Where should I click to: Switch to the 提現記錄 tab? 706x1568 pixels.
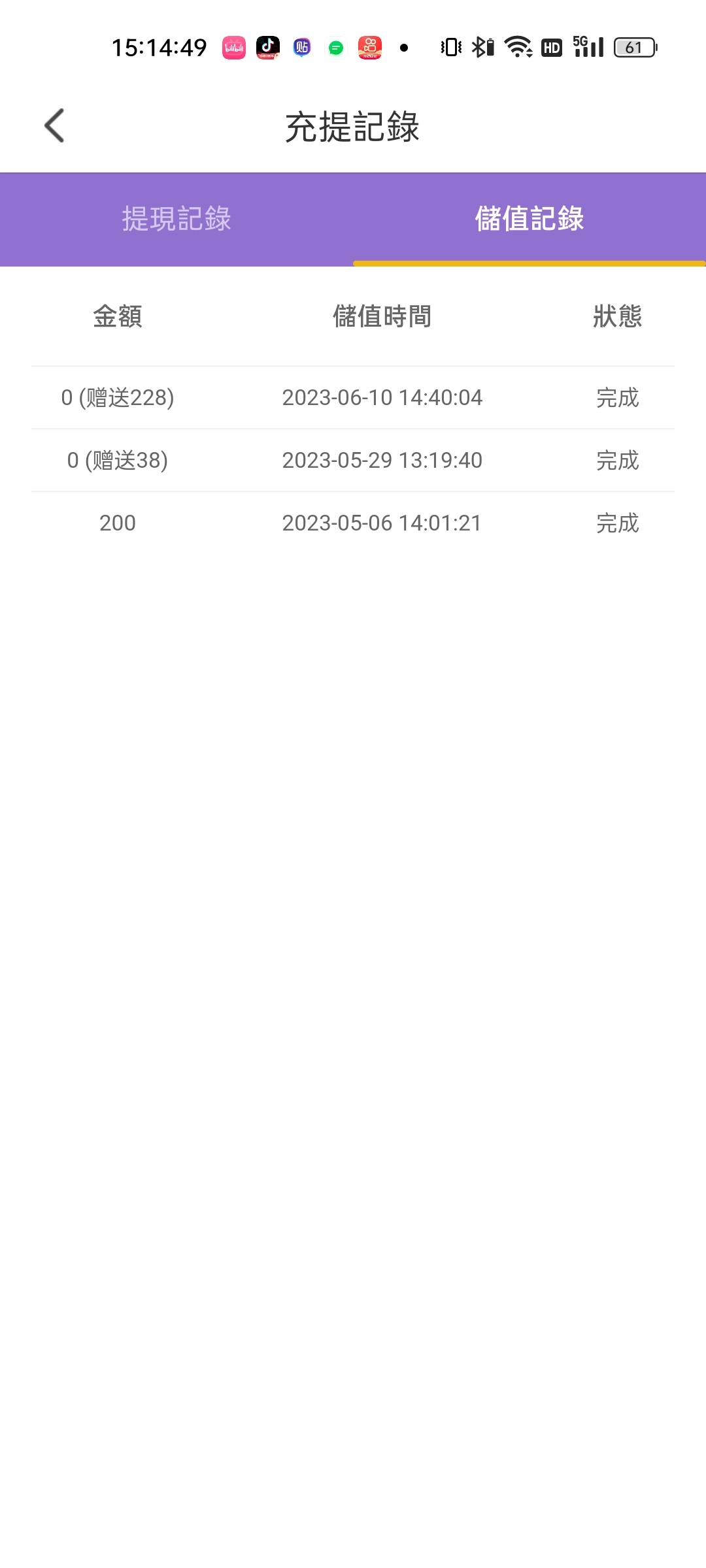[176, 219]
